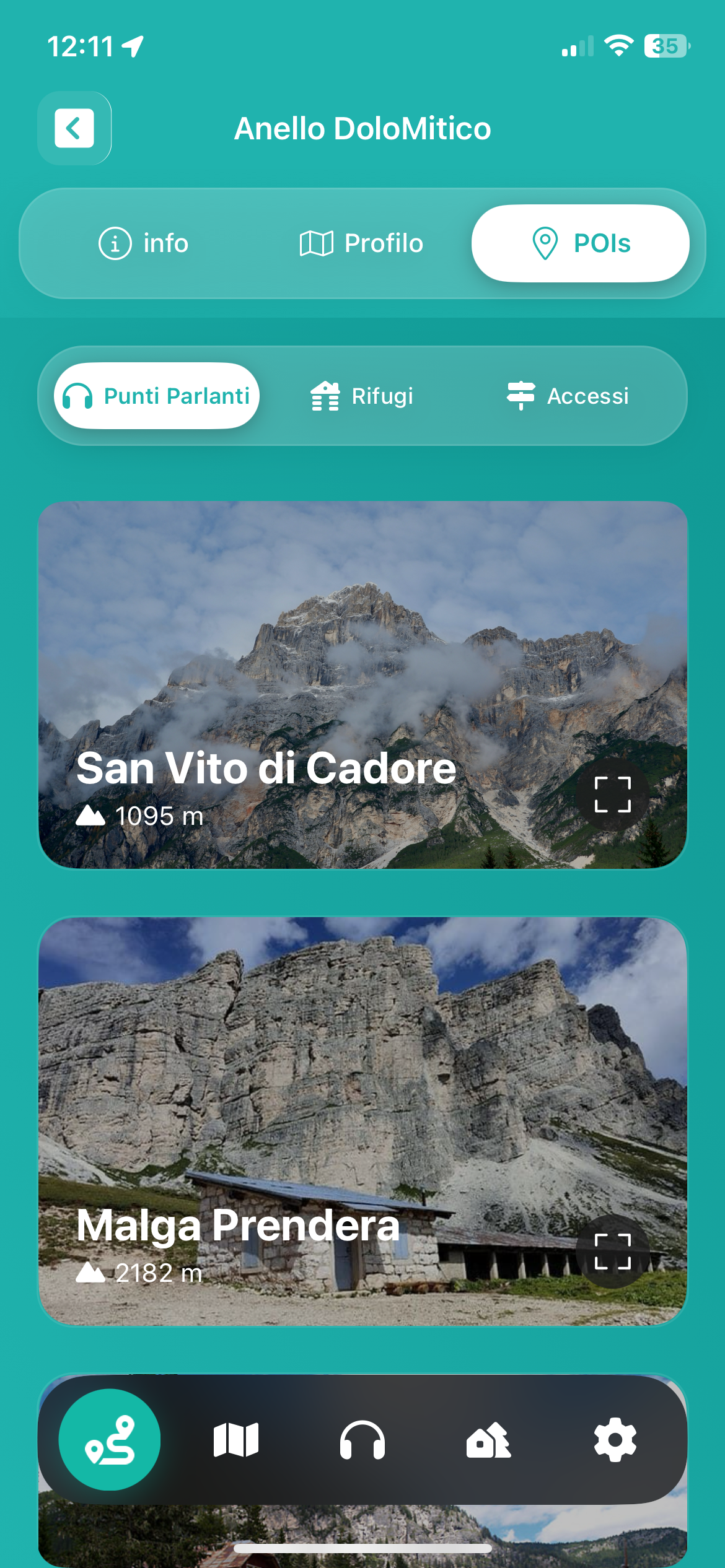Open the mountain huts tab
Viewport: 725px width, 1568px height.
coord(489,1440)
